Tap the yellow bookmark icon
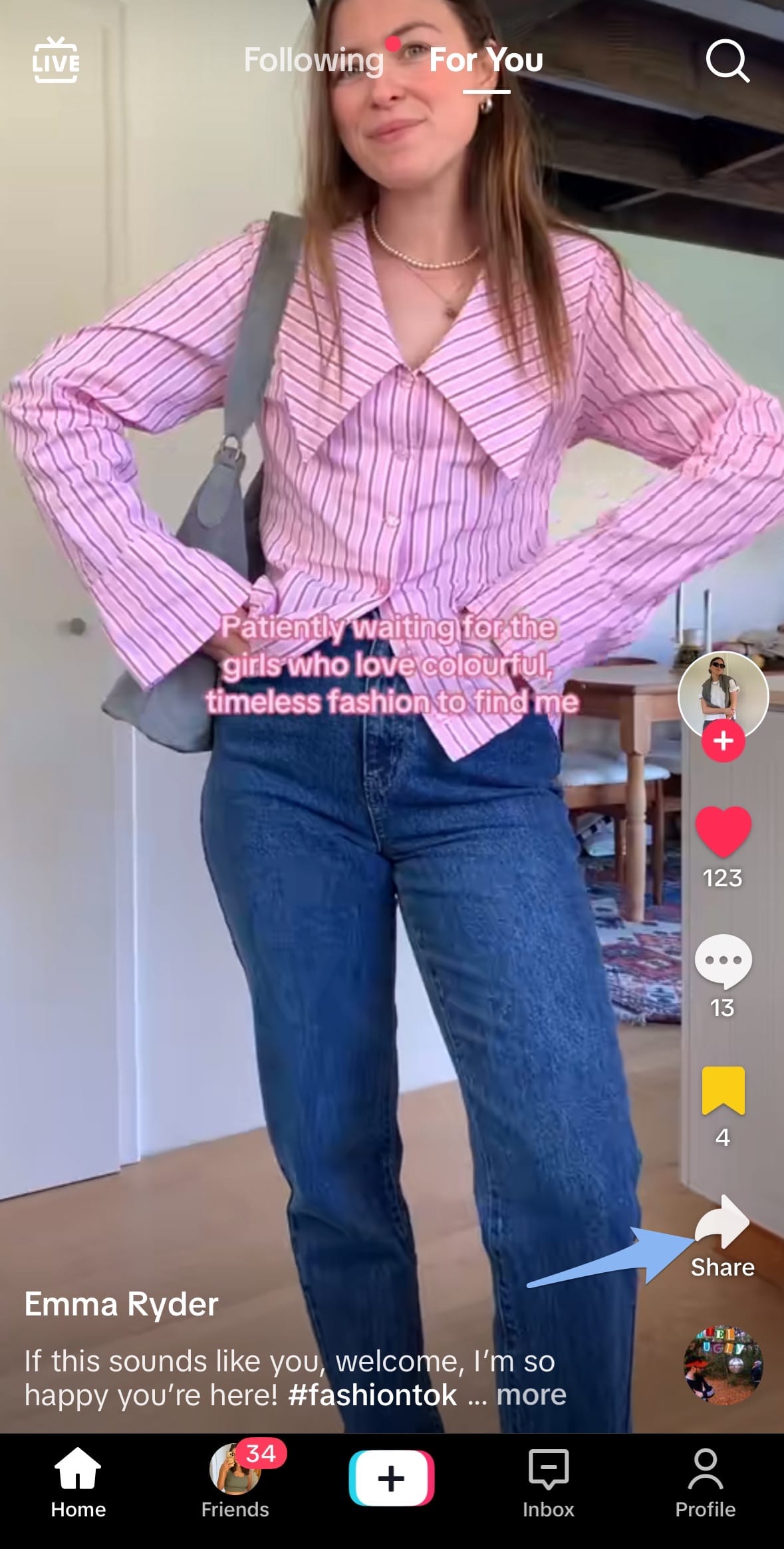The height and width of the screenshot is (1549, 784). click(x=723, y=1091)
